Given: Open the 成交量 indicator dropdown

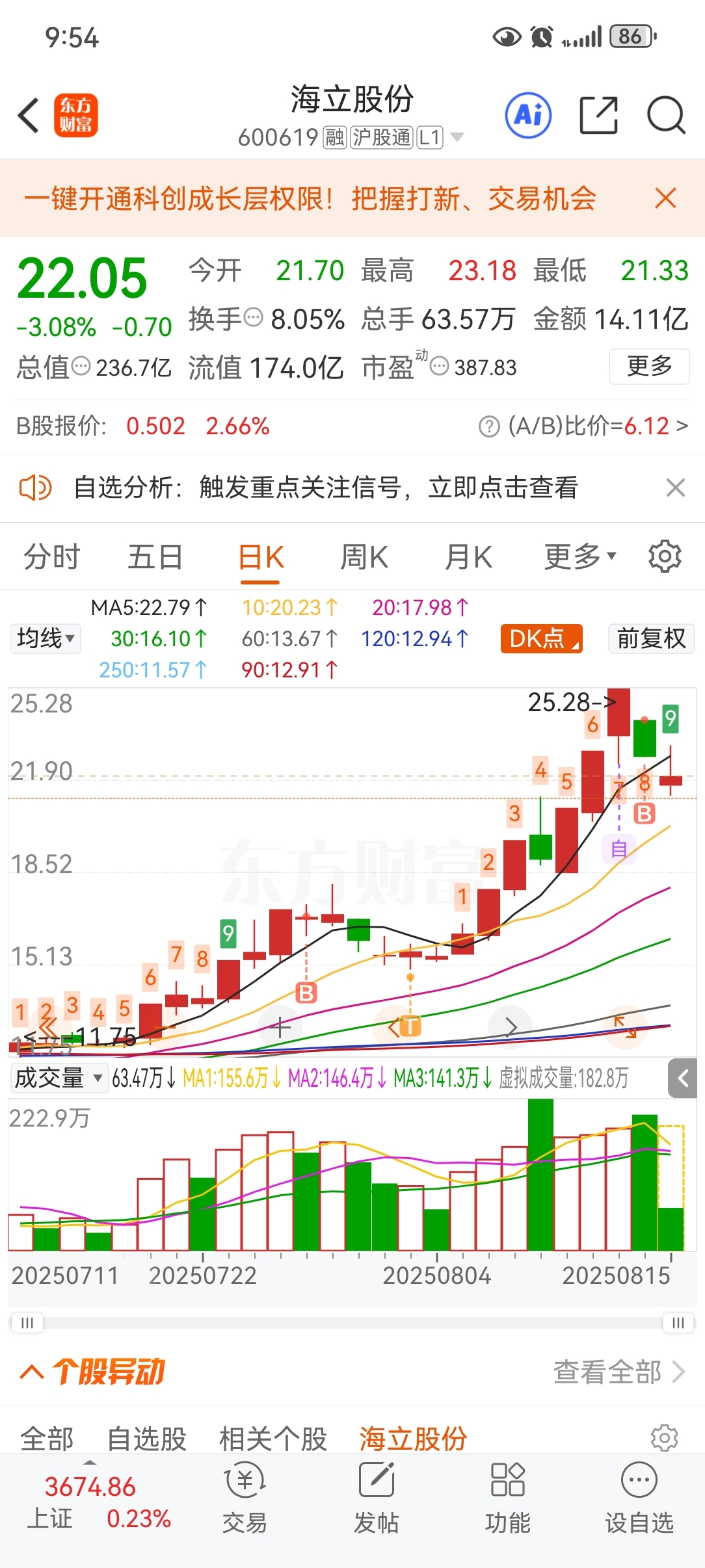Looking at the screenshot, I should (59, 1078).
